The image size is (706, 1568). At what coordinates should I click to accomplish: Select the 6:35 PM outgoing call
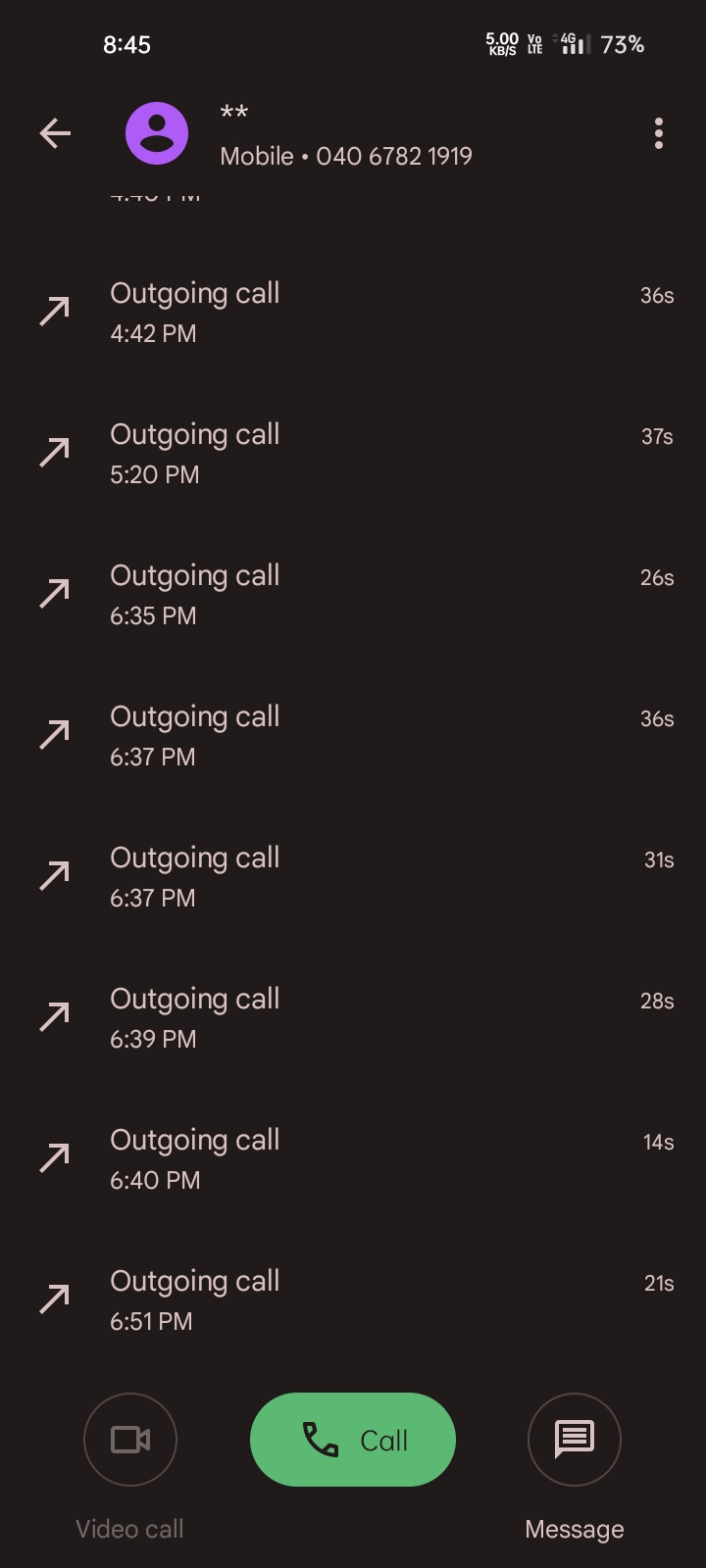pyautogui.click(x=353, y=595)
